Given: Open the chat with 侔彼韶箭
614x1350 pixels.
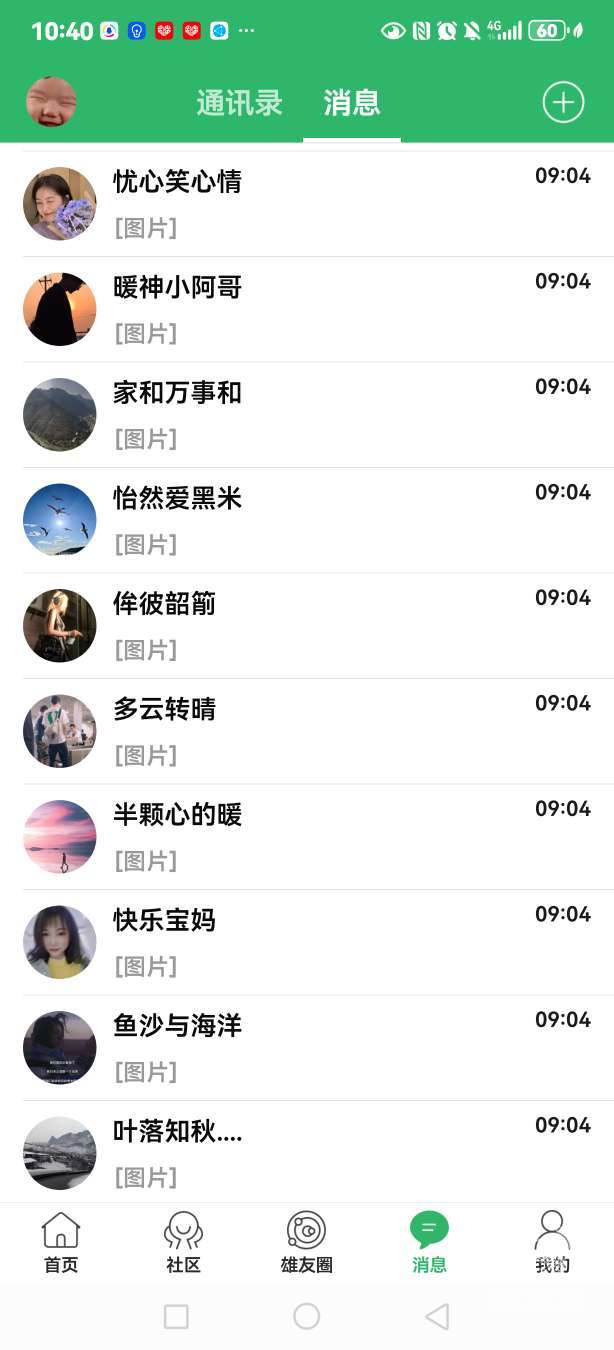Looking at the screenshot, I should pyautogui.click(x=307, y=626).
